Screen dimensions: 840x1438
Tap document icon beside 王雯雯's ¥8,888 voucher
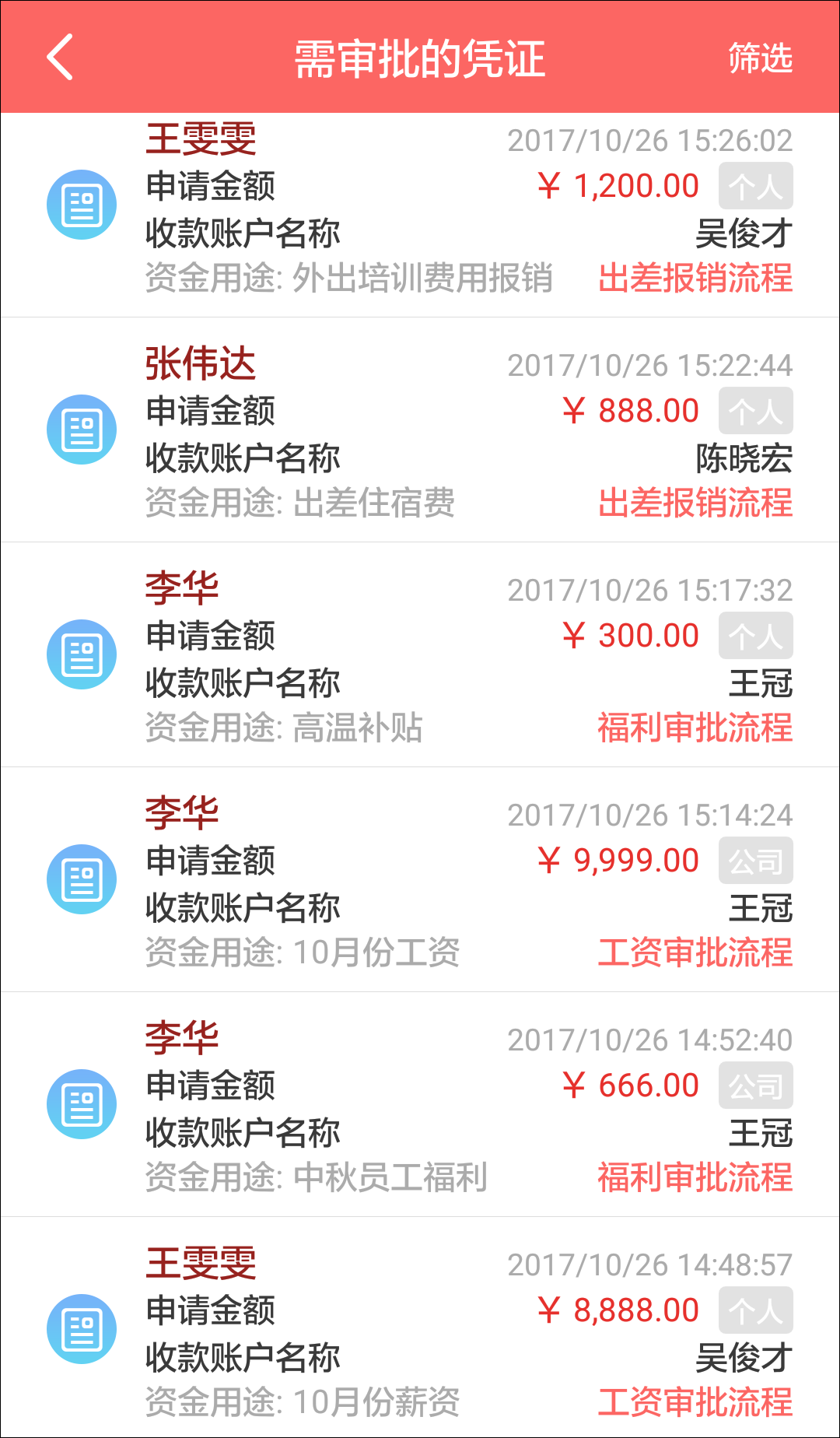click(x=82, y=1328)
